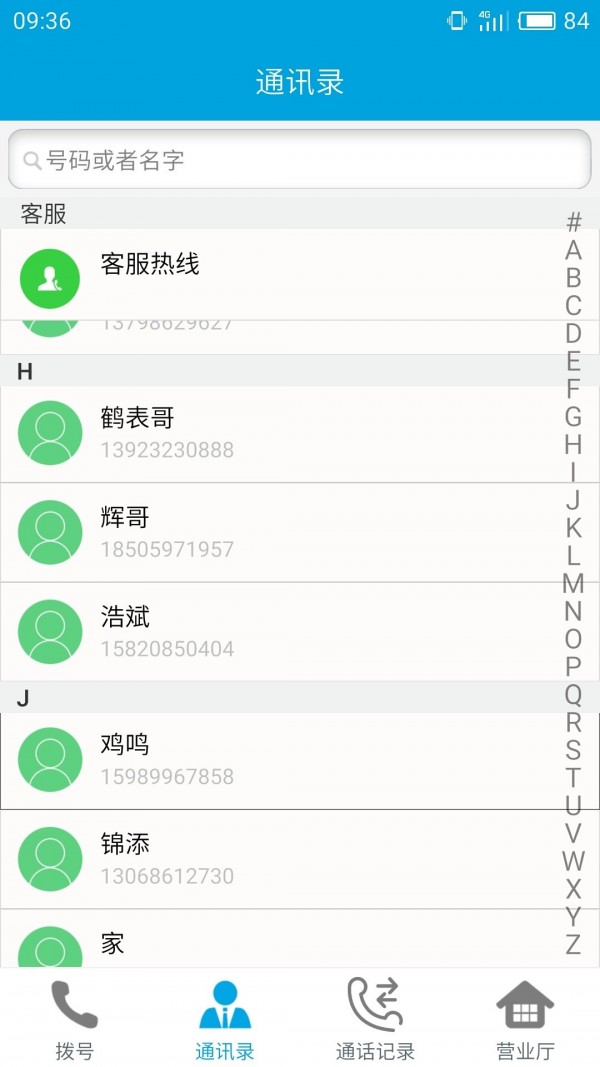Tap the 号码或者名字 search field
This screenshot has width=600, height=1067.
(x=299, y=159)
